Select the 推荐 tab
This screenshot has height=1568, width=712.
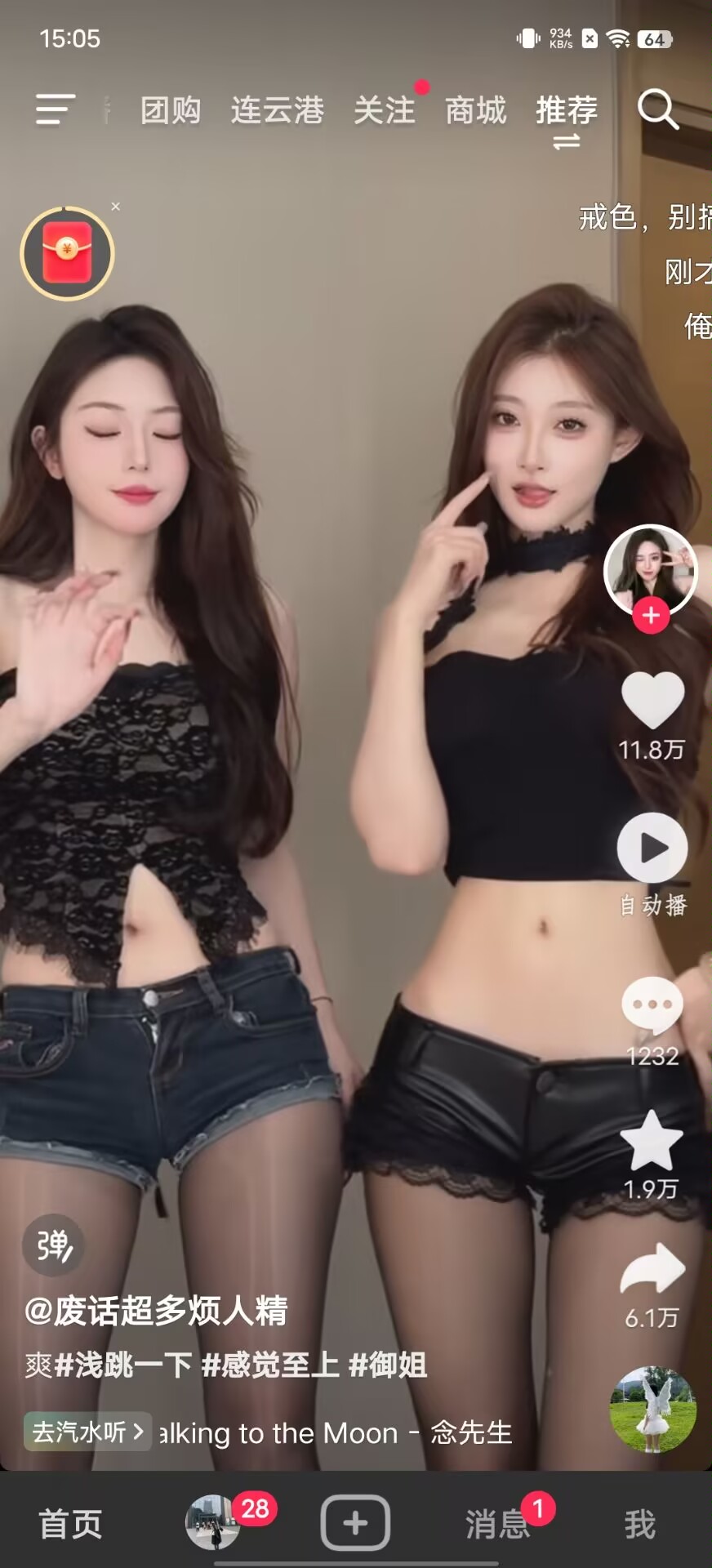point(566,110)
